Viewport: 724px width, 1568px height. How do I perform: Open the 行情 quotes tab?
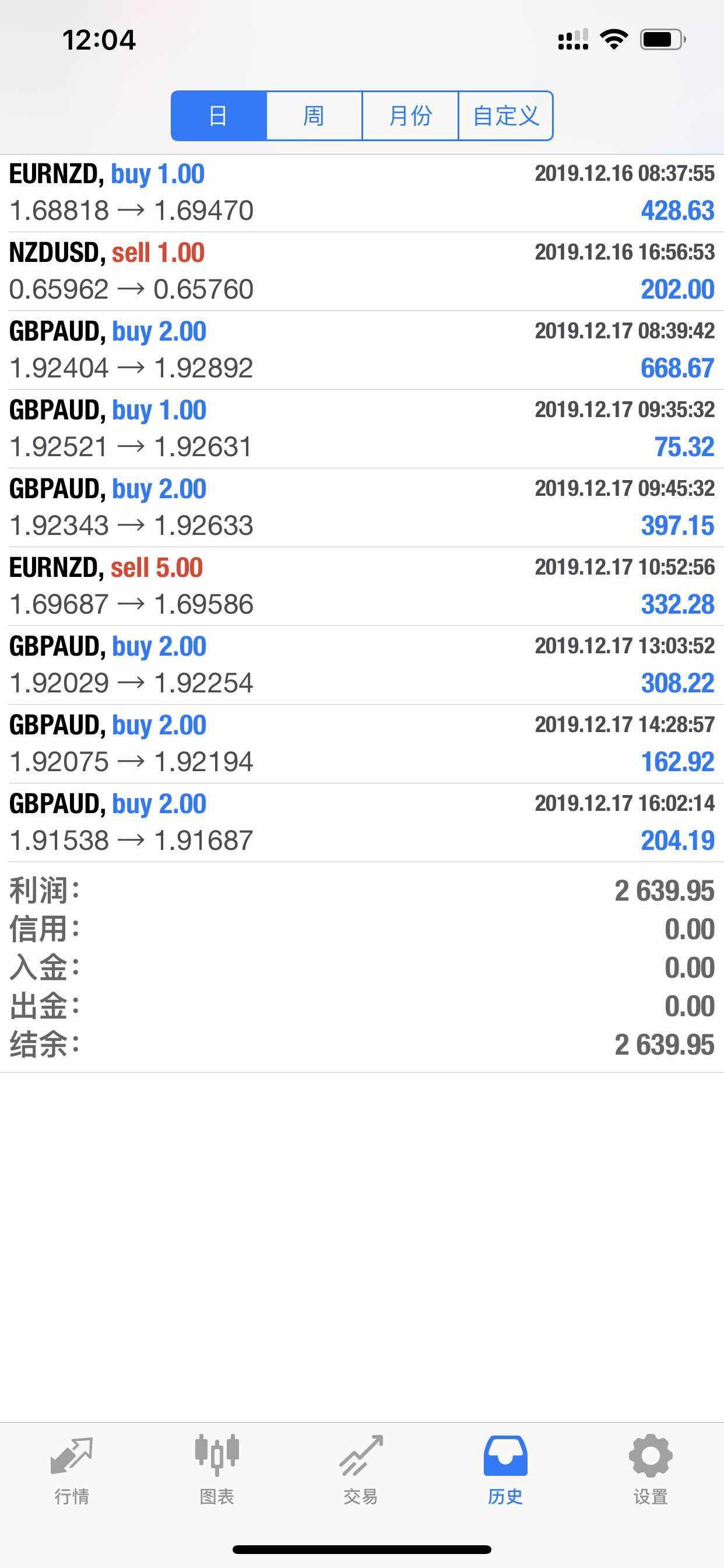(x=72, y=1469)
